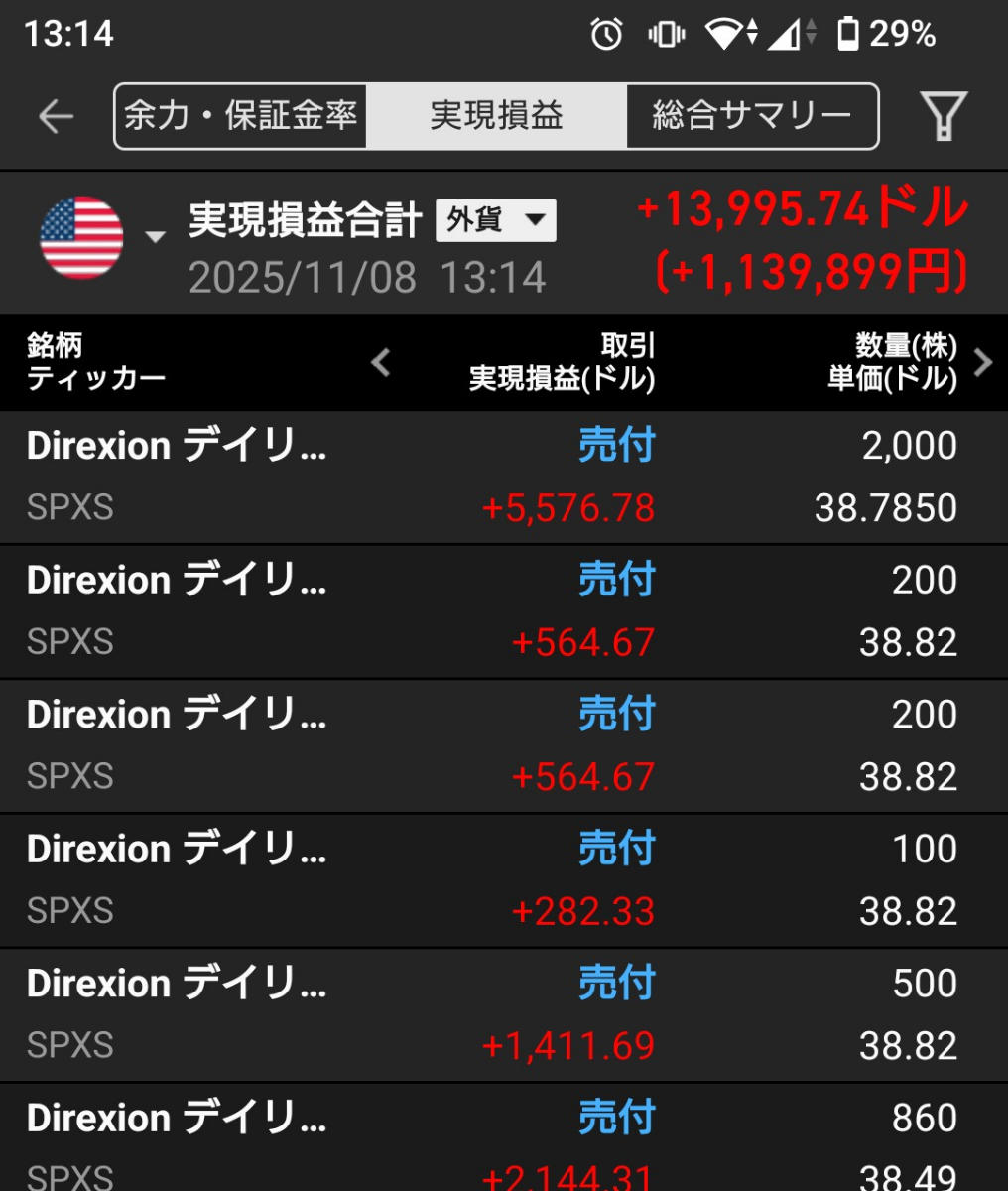Open the filter funnel icon
This screenshot has height=1191, width=1008.
[x=944, y=116]
